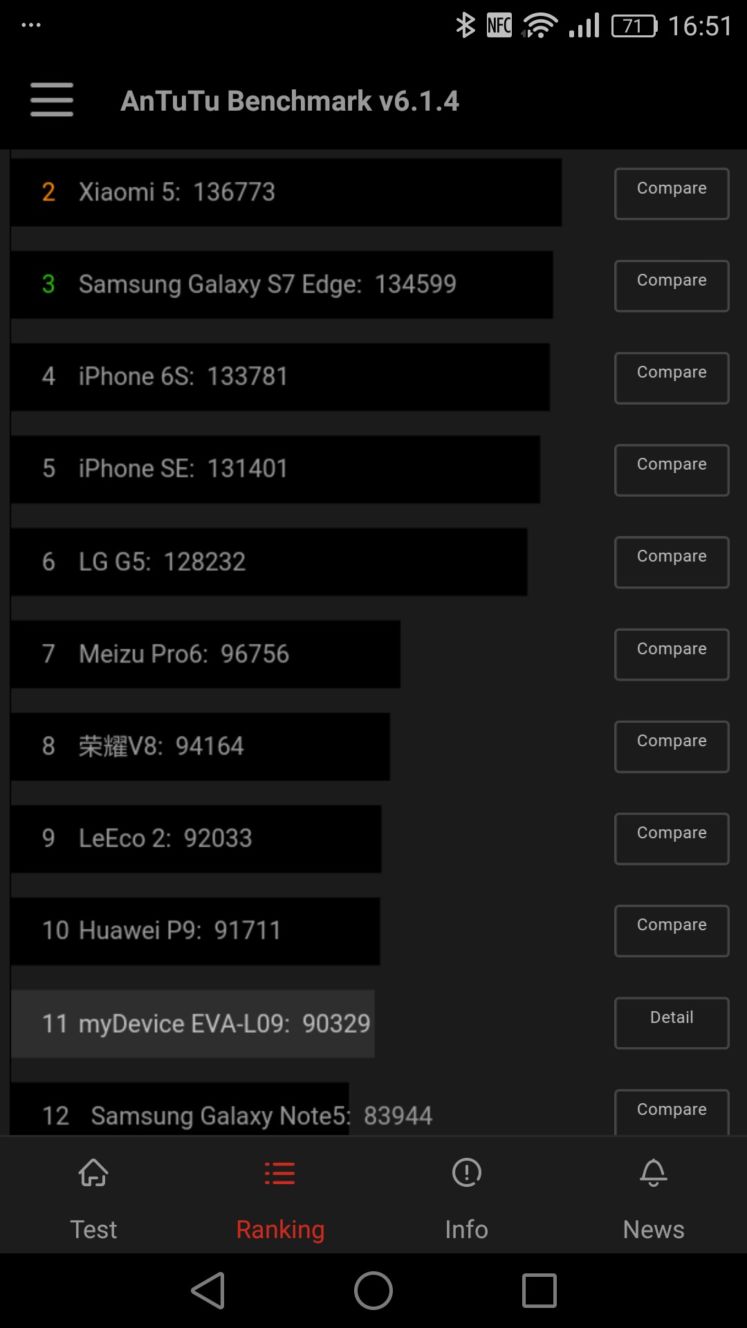Viewport: 747px width, 1328px height.
Task: Open the Info tab
Action: point(467,1195)
